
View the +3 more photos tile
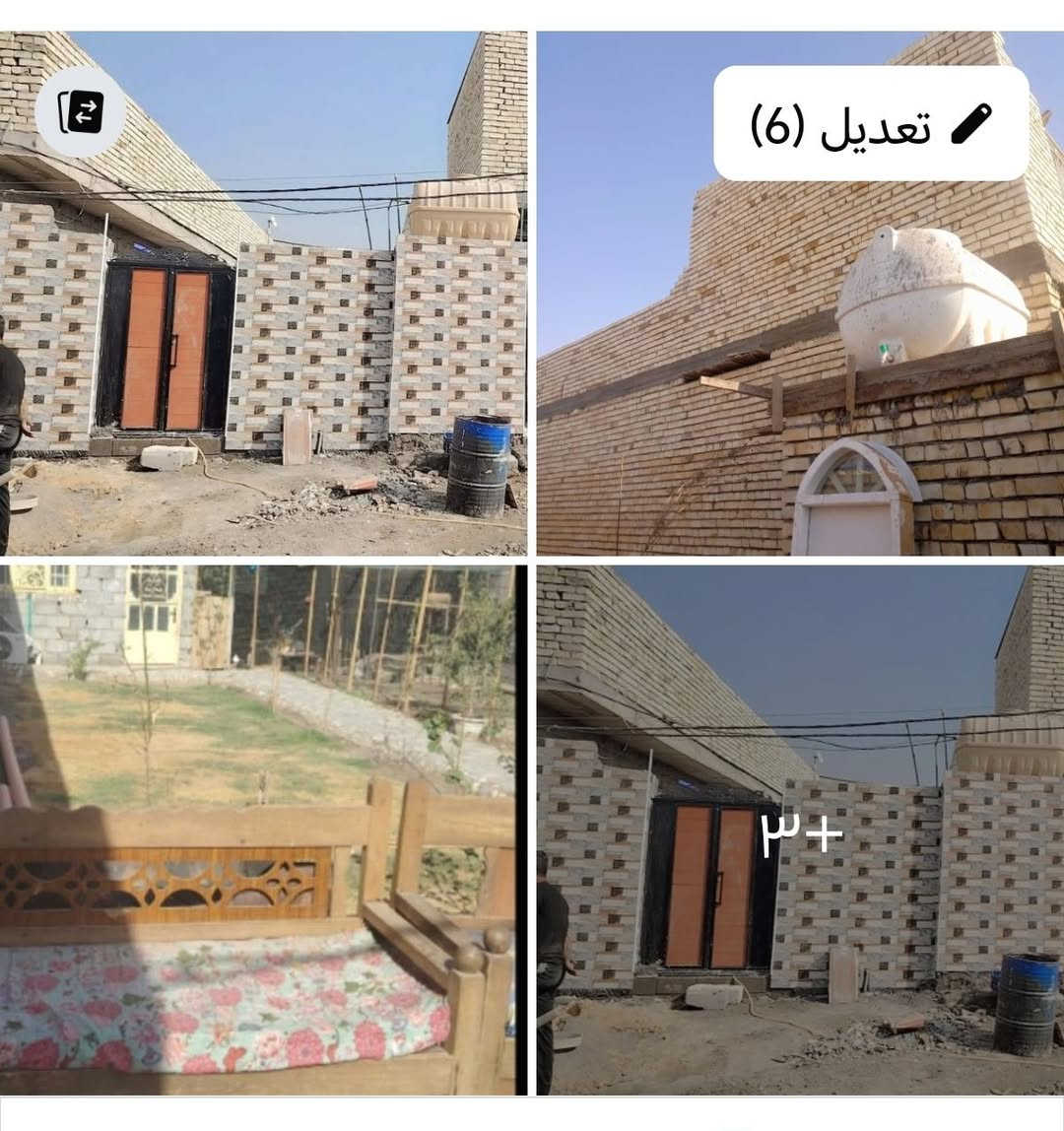[800, 830]
